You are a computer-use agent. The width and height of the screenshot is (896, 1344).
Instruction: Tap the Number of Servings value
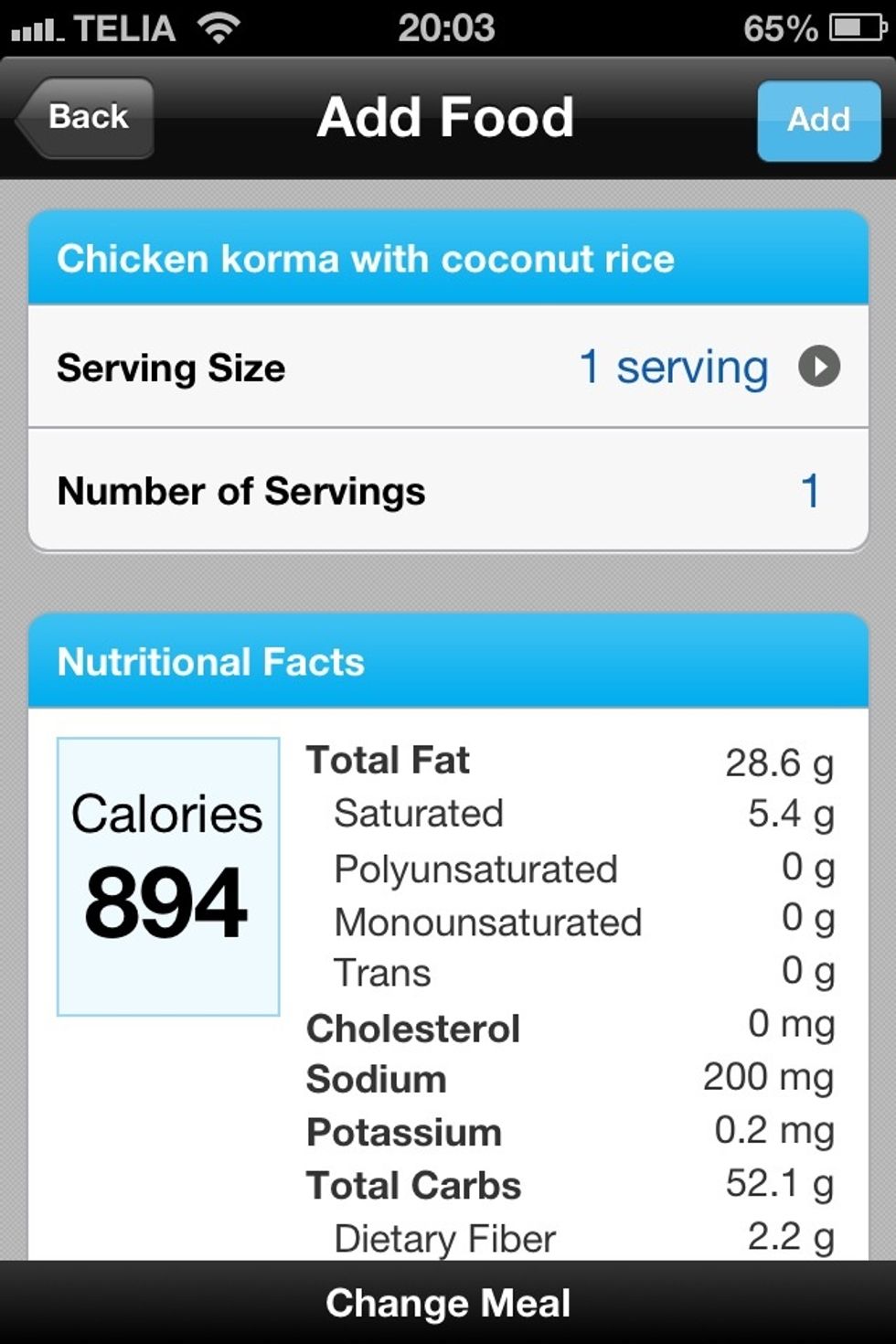coord(808,491)
